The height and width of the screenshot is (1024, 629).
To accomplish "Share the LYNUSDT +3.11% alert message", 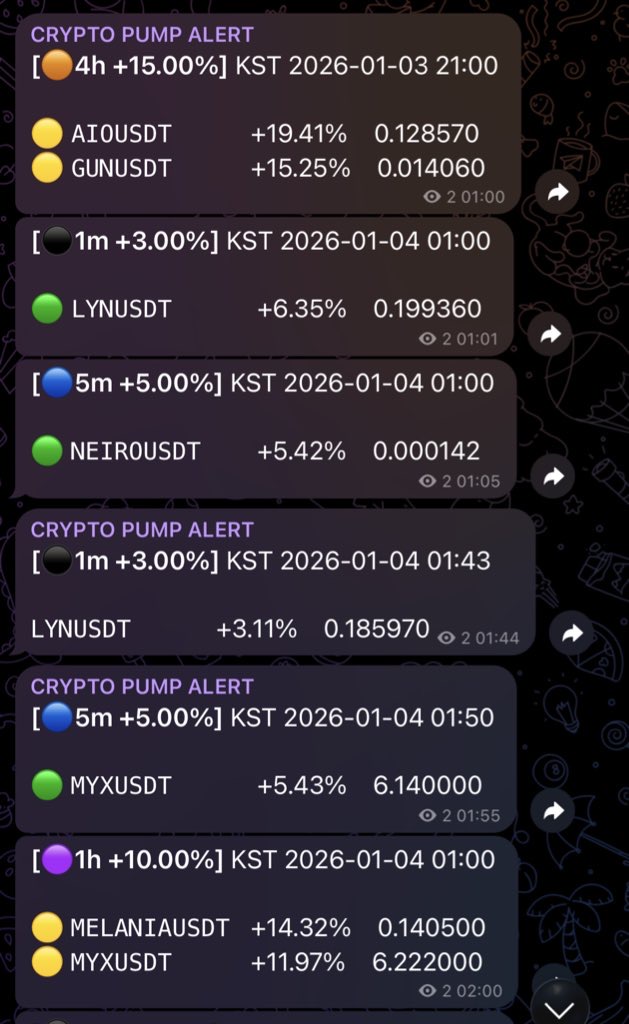I will 572,633.
